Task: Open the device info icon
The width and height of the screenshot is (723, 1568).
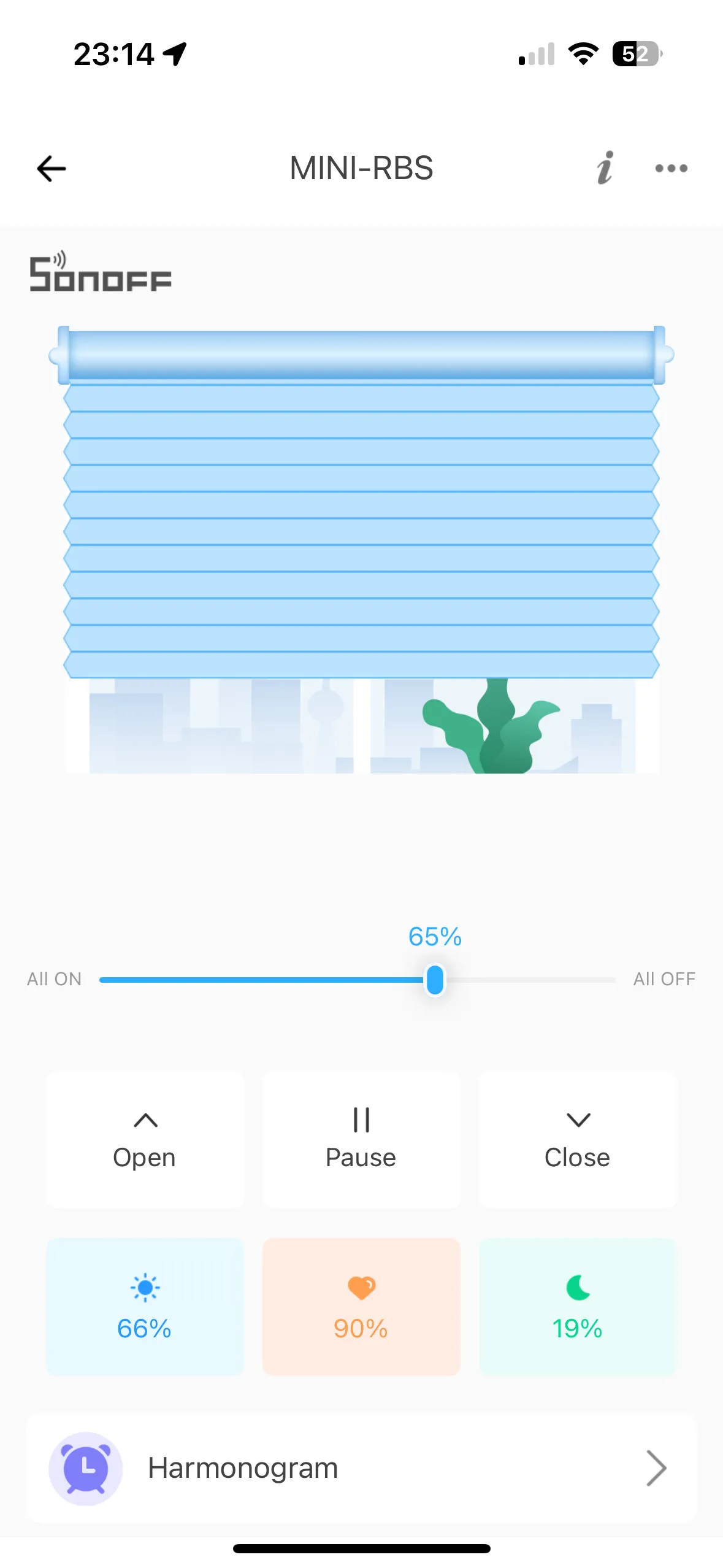Action: click(x=605, y=167)
